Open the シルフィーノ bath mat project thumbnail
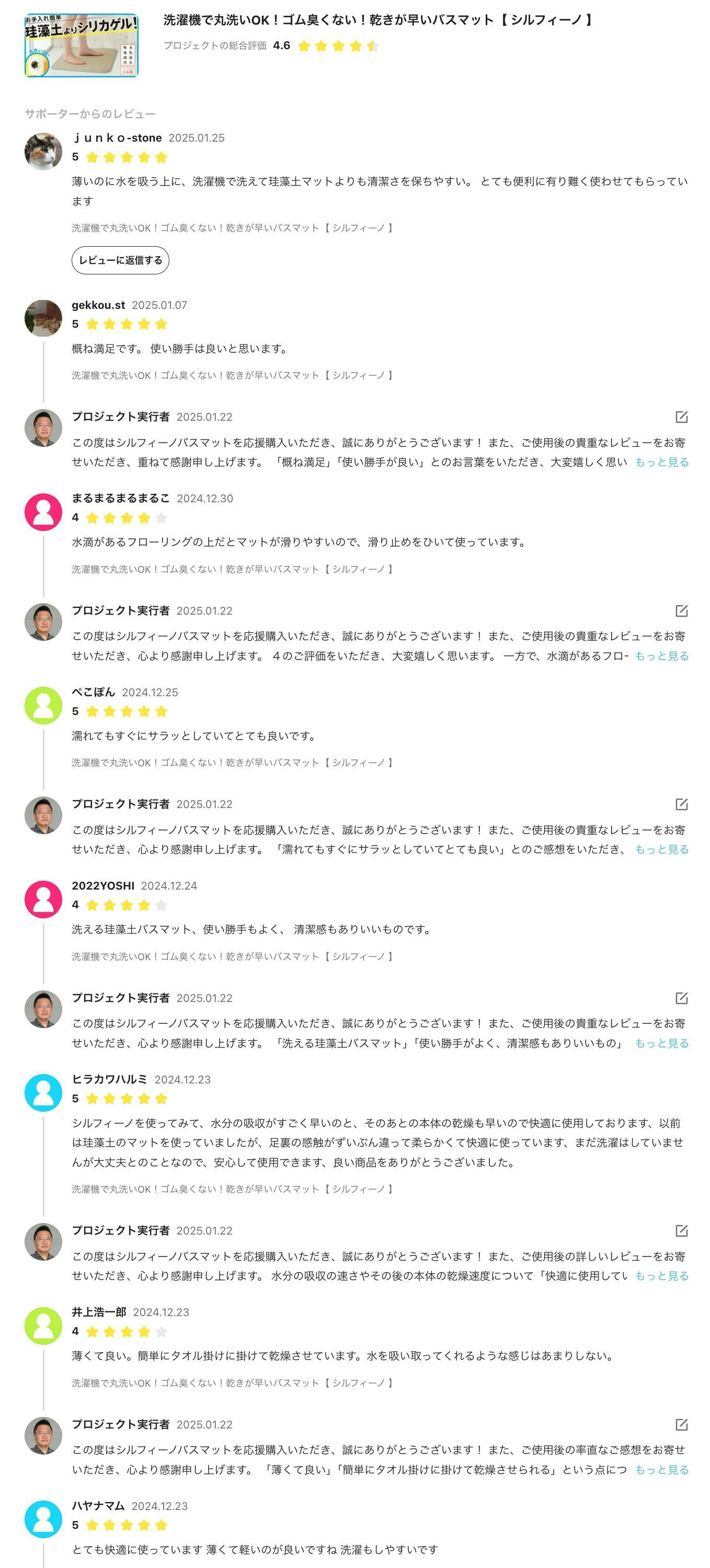The image size is (710, 1568). pyautogui.click(x=82, y=45)
